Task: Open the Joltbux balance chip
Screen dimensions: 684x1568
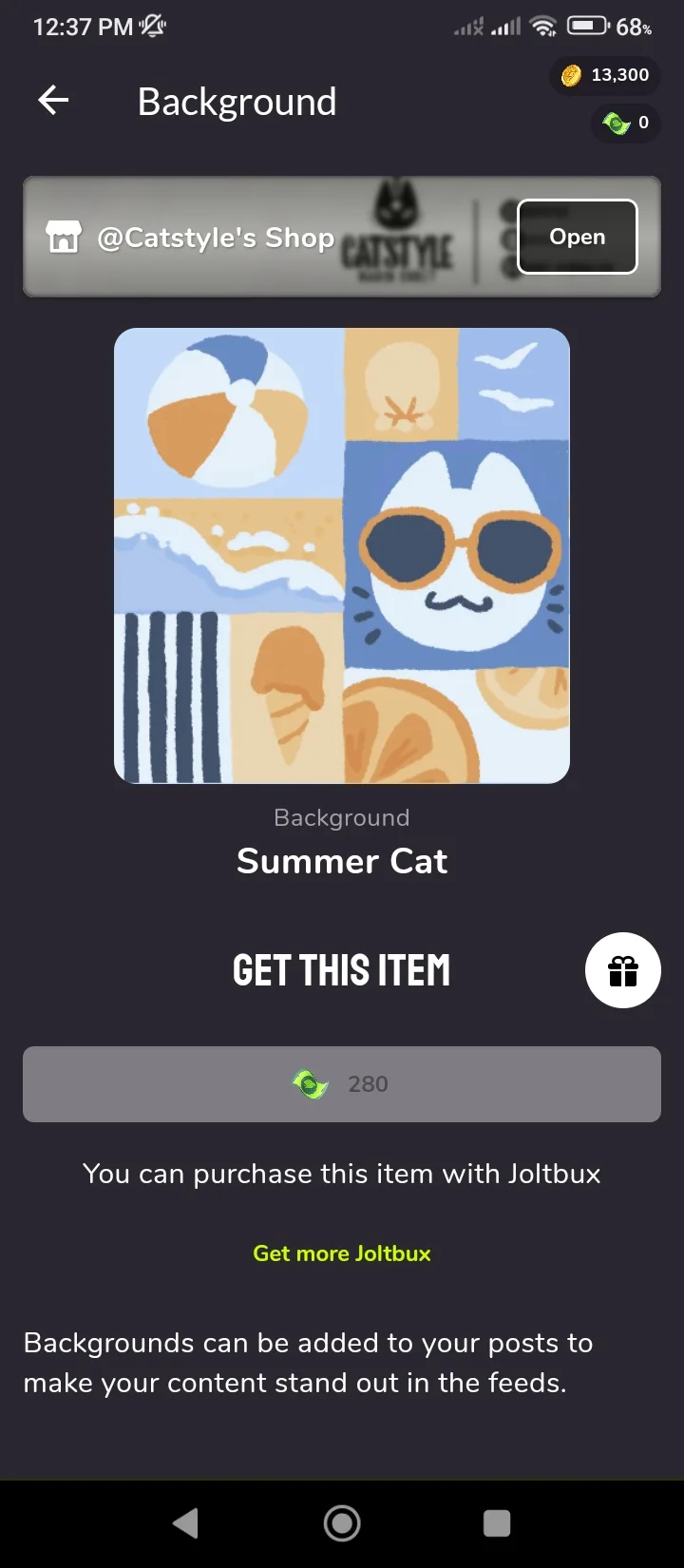Action: pos(625,123)
